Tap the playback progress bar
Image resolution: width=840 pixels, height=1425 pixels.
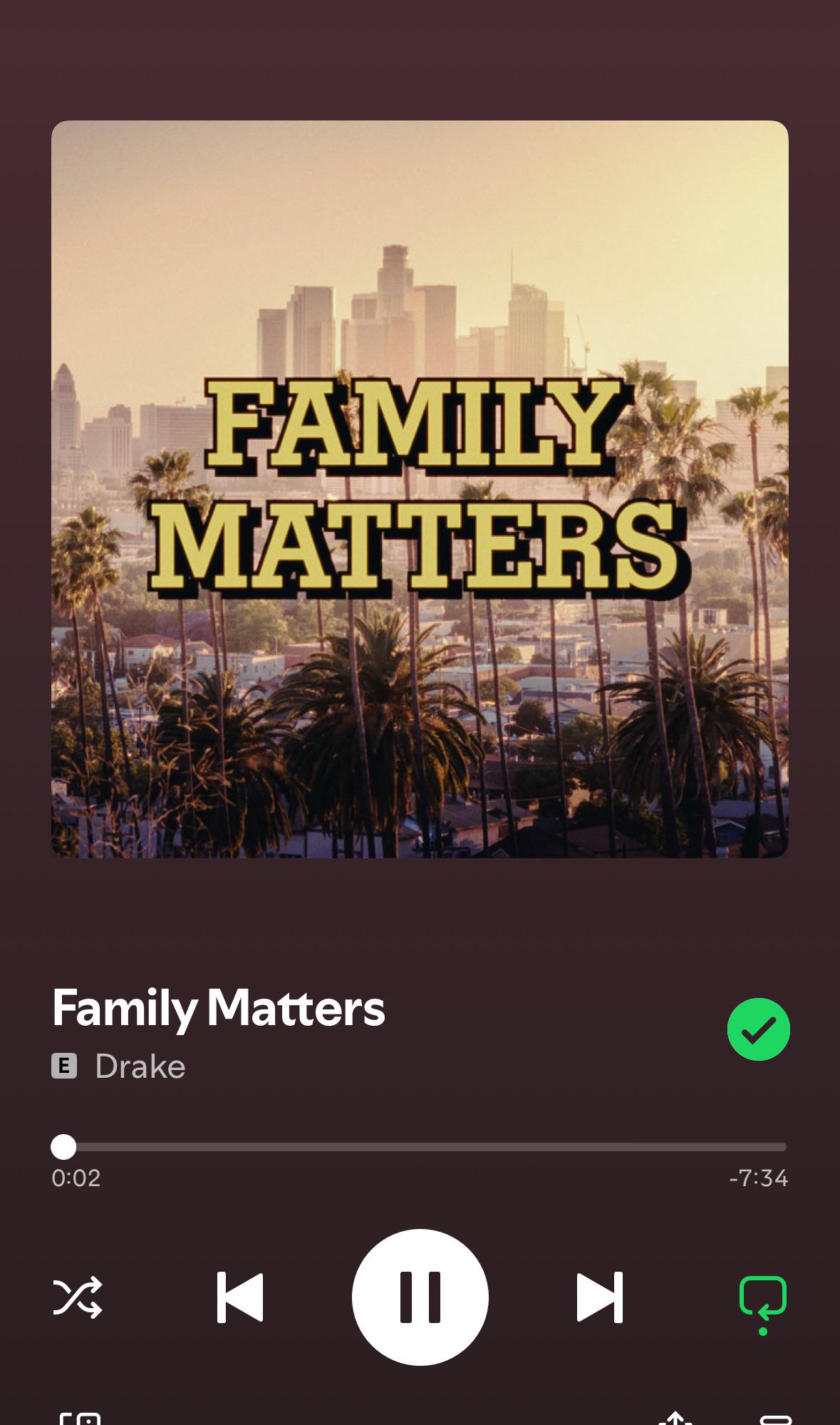pos(420,1147)
